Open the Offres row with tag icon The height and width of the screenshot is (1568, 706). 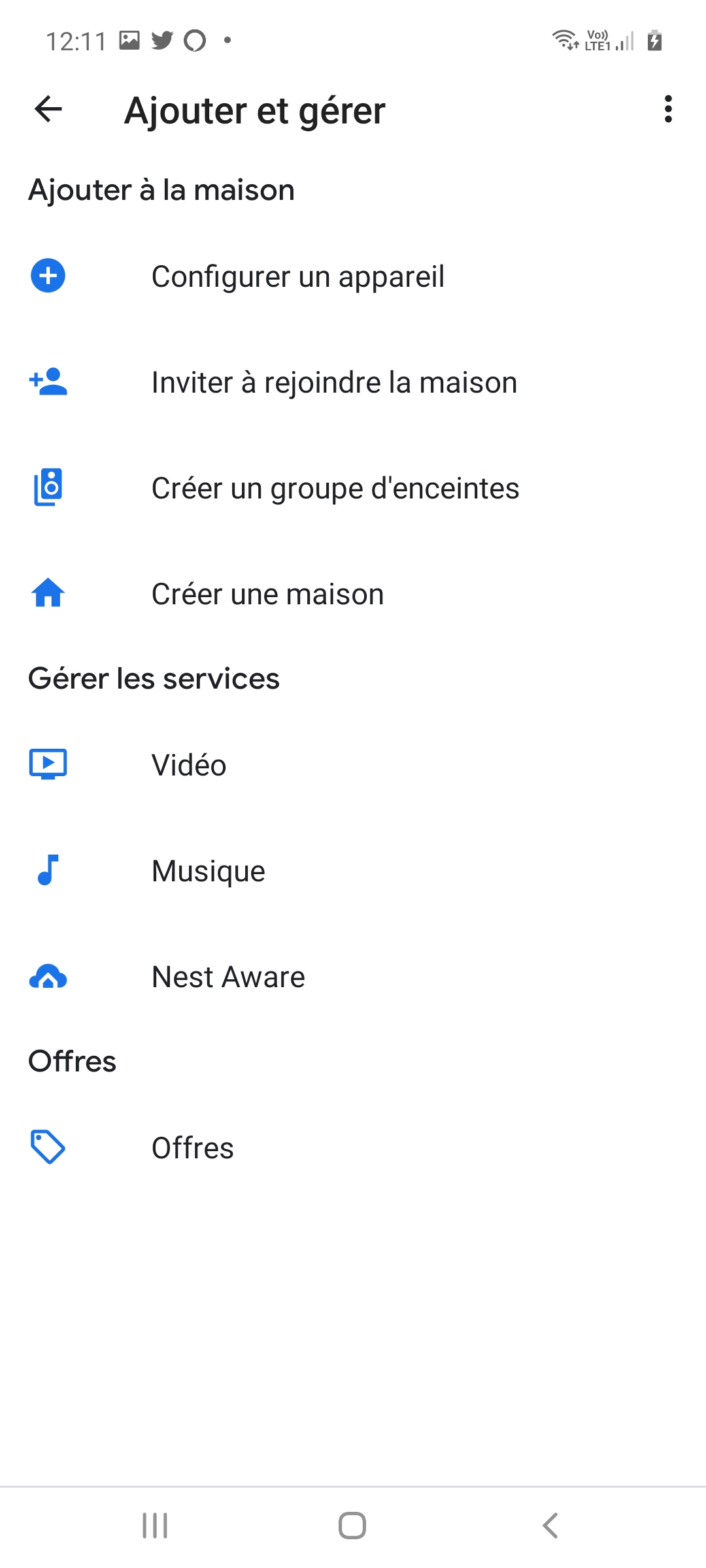[353, 1147]
